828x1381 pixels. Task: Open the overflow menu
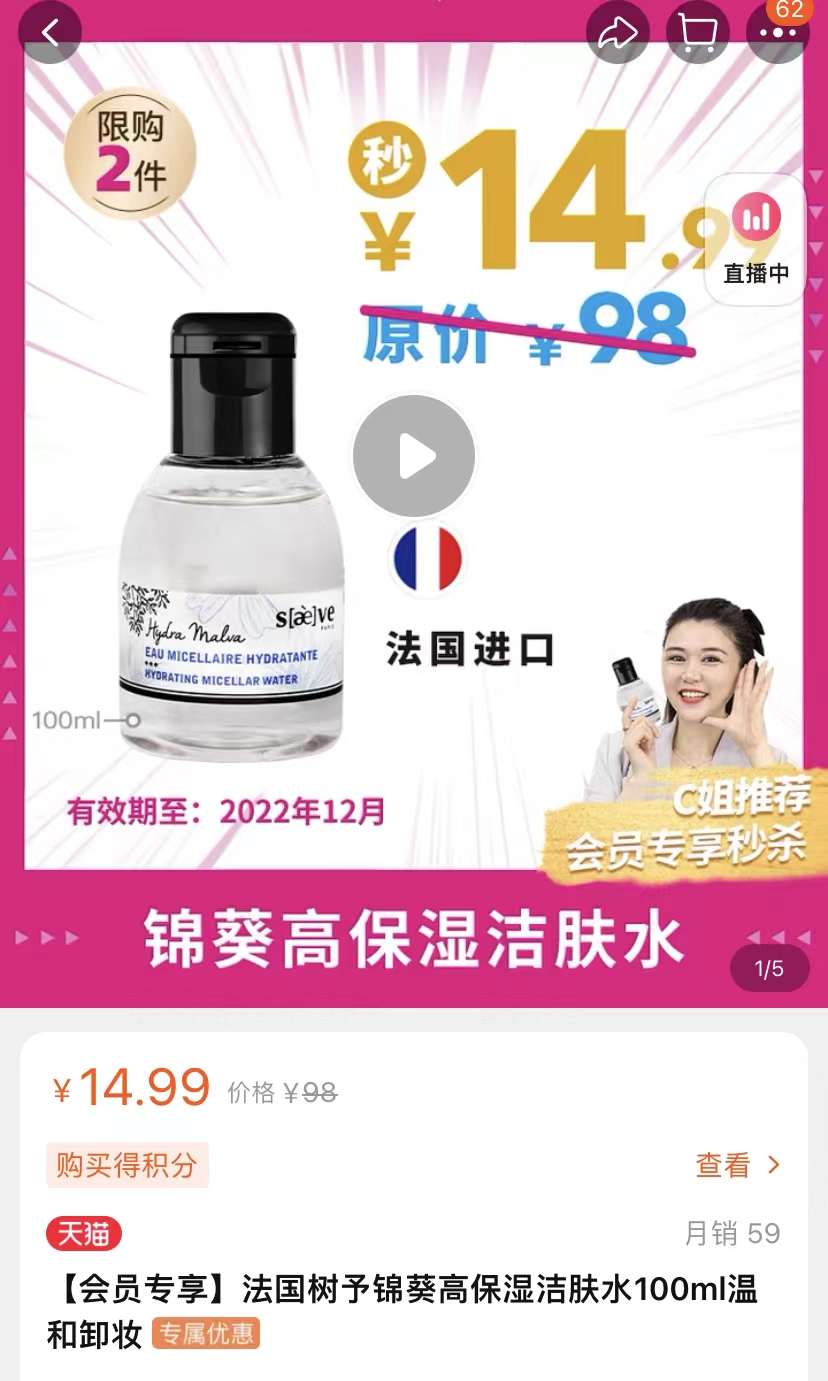(777, 34)
